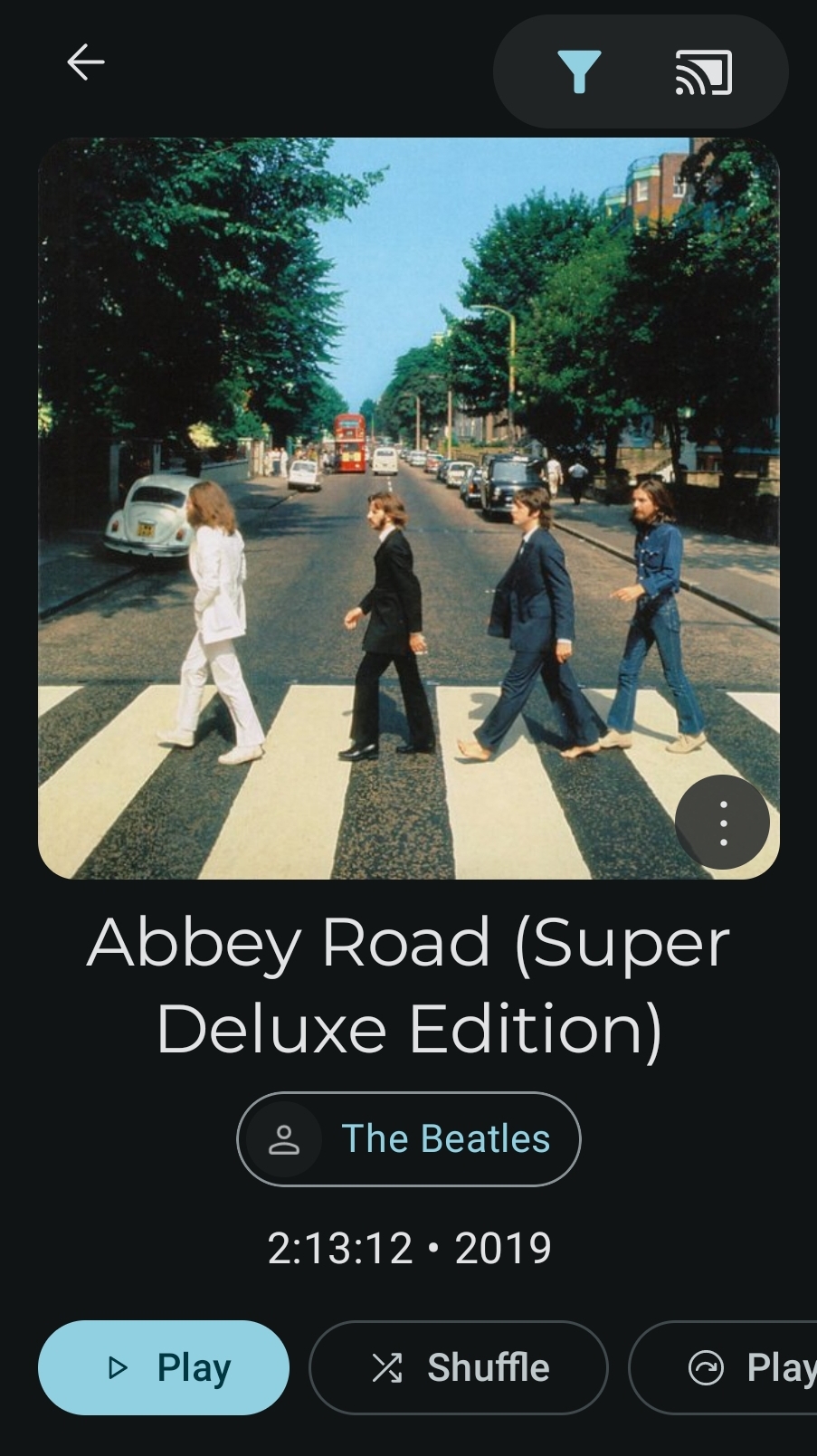Go back using the arrow icon
Image resolution: width=817 pixels, height=1456 pixels.
86,62
